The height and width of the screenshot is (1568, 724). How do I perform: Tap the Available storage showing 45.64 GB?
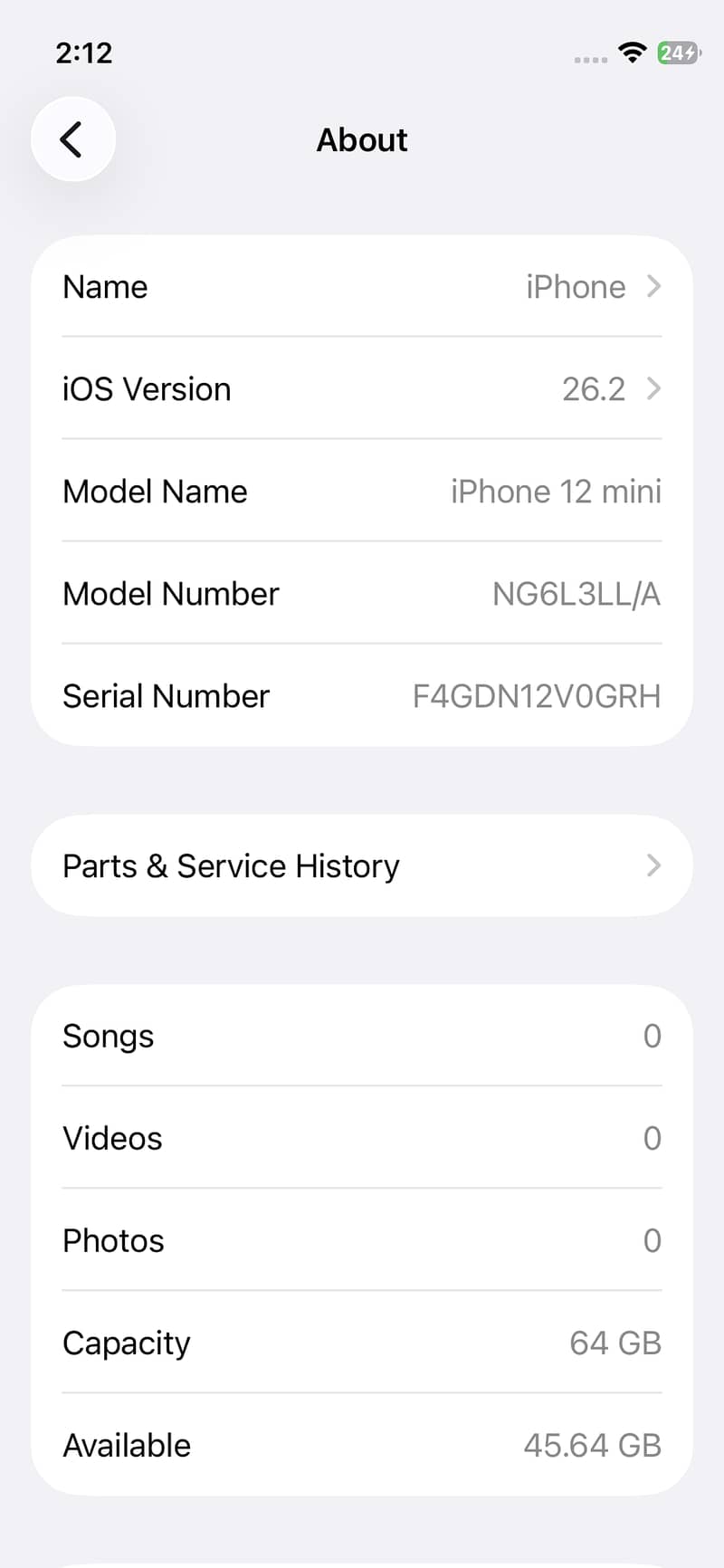(362, 1446)
